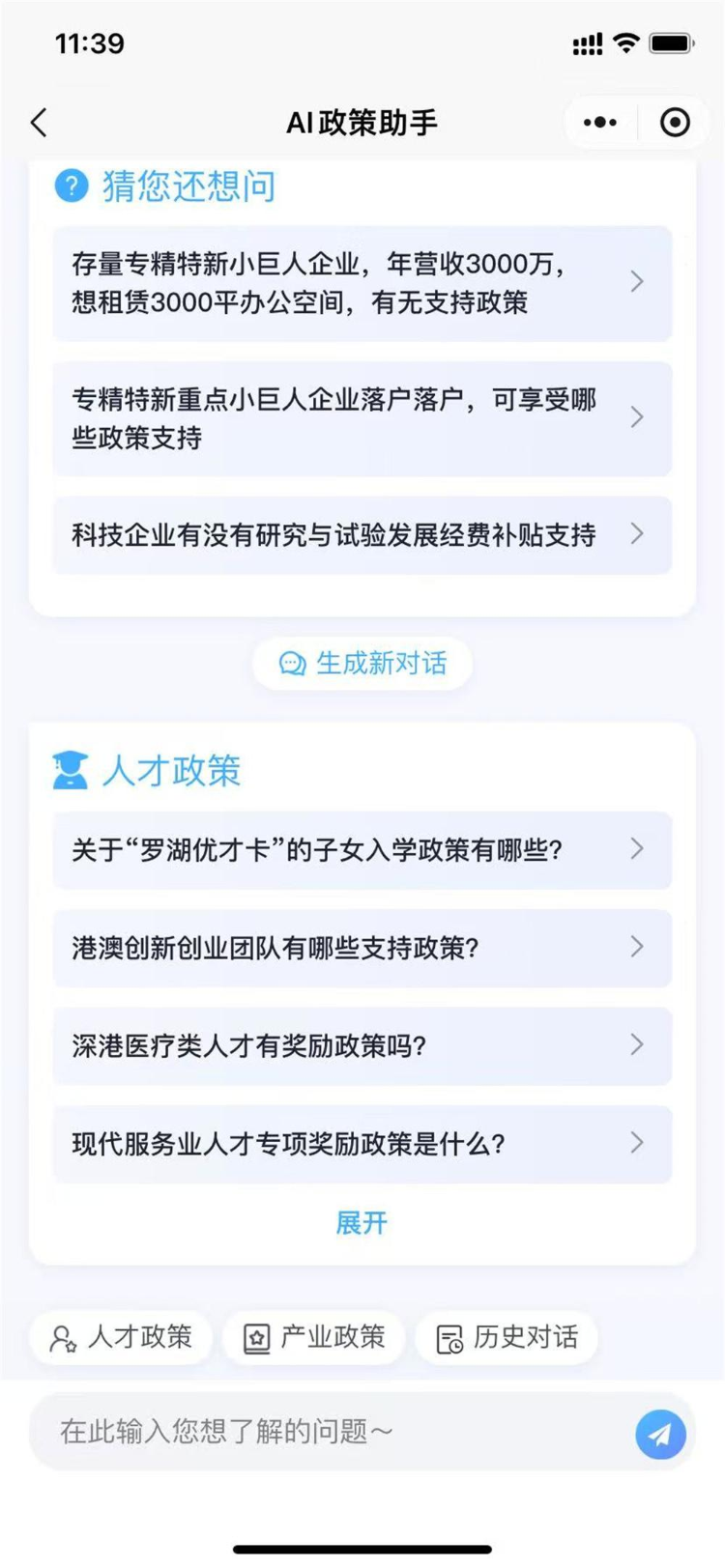The width and height of the screenshot is (725, 1568).
Task: Send the message with the paper plane icon
Action: click(x=660, y=1434)
